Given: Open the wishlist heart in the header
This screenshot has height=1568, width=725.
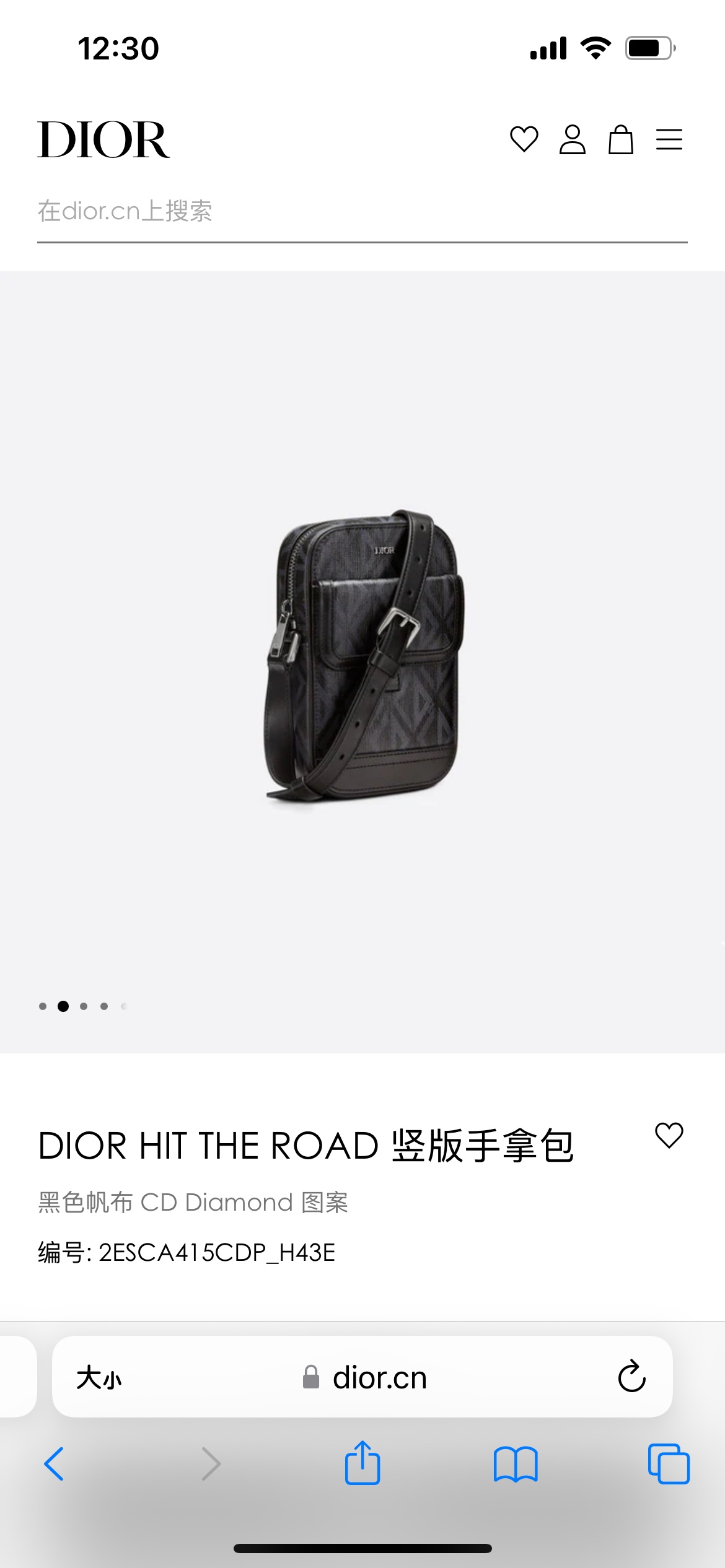Looking at the screenshot, I should tap(524, 139).
